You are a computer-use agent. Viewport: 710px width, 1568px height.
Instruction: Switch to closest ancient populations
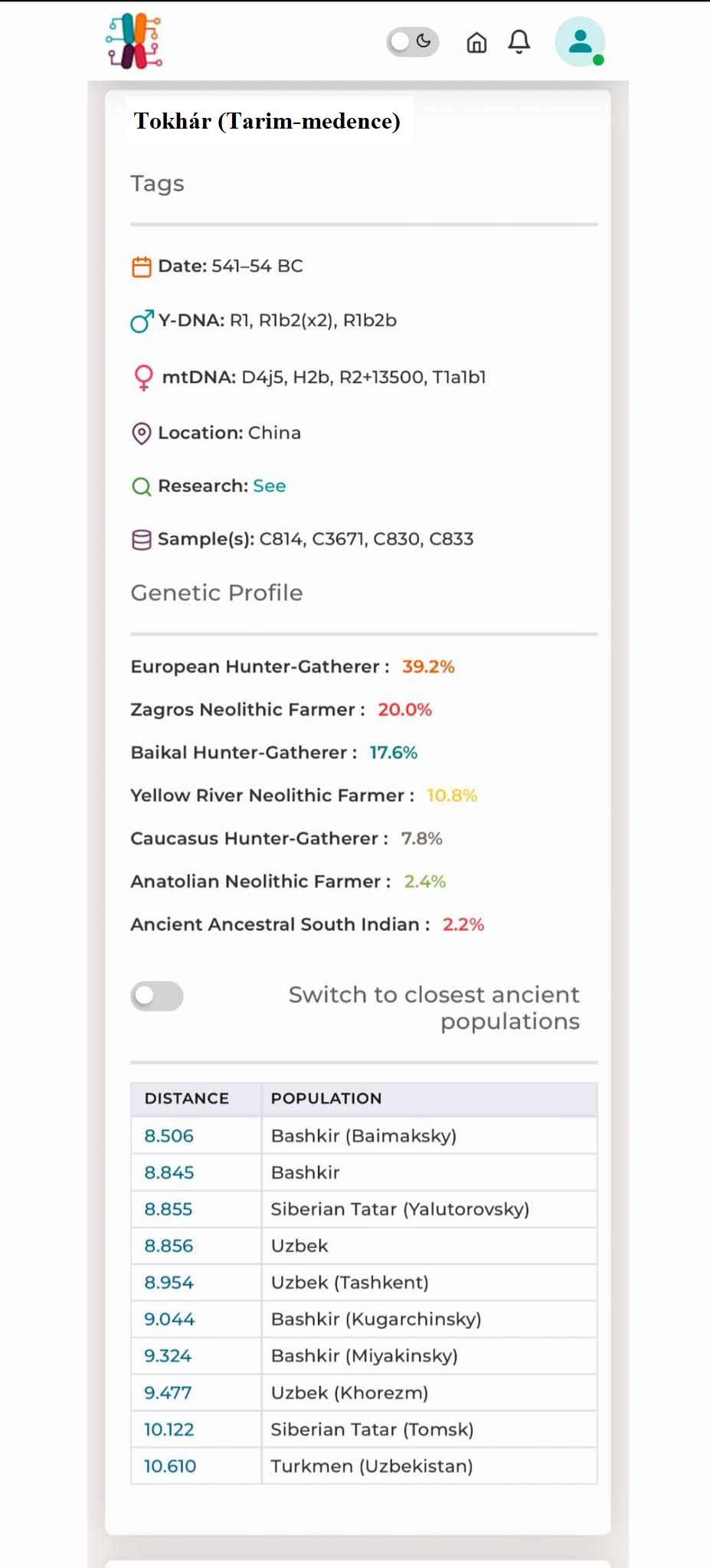(157, 996)
